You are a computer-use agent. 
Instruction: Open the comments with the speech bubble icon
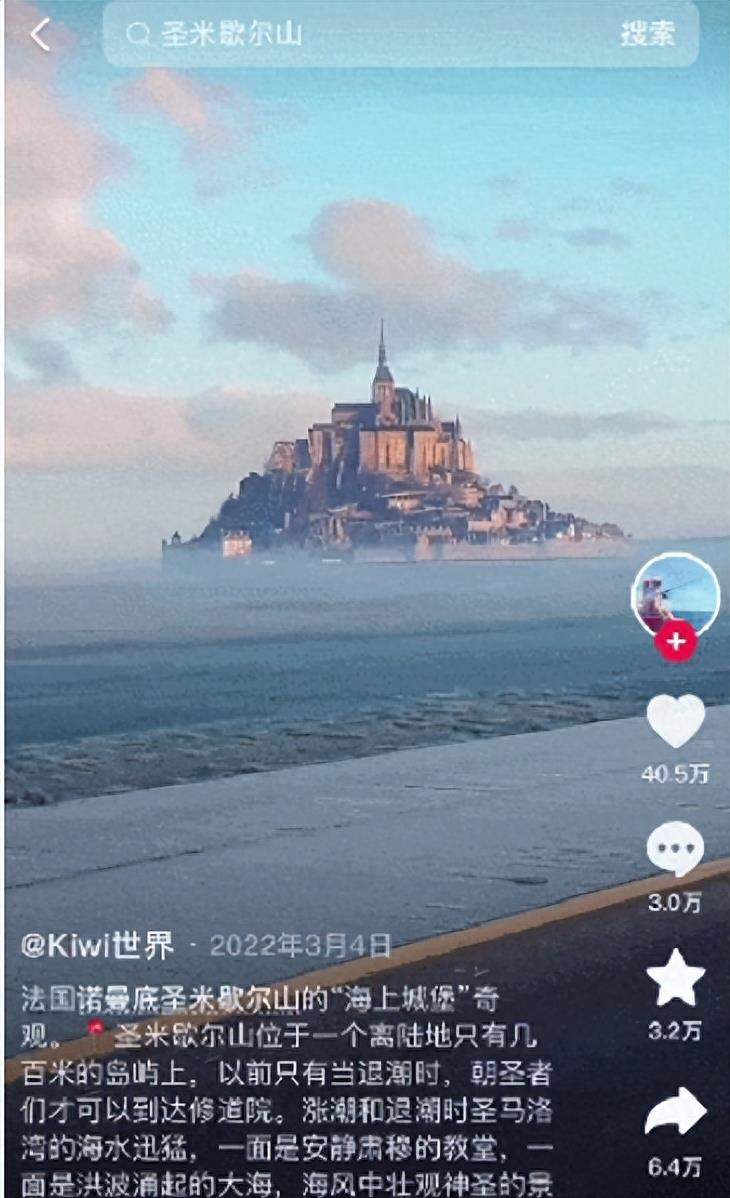pos(676,849)
